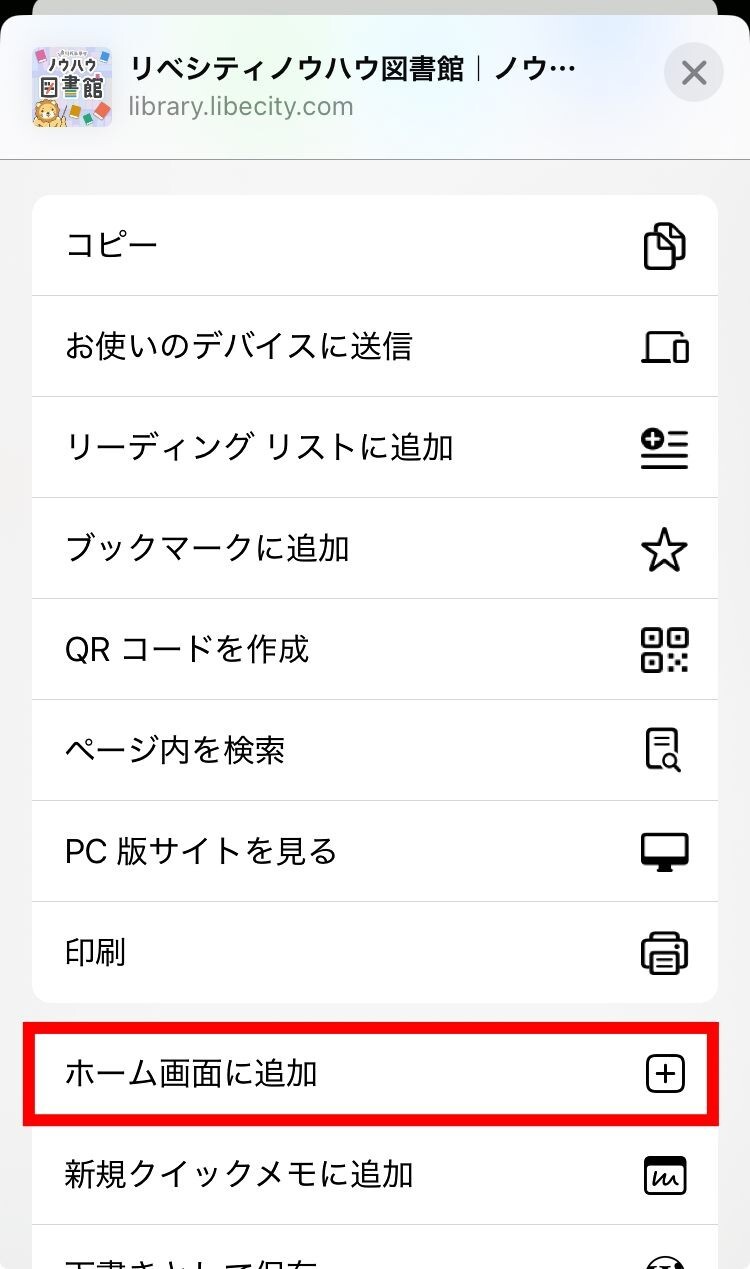Add page to リーディング リスト
This screenshot has width=750, height=1269.
tap(375, 448)
